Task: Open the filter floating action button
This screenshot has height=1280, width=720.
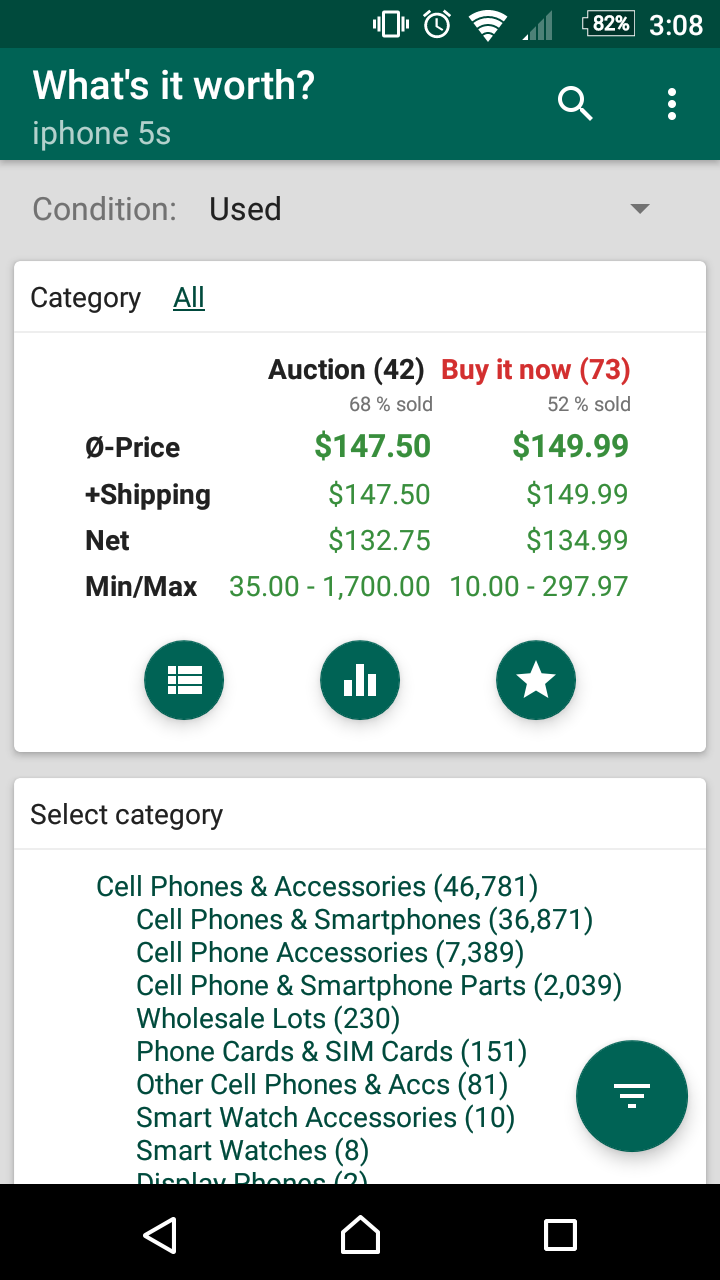Action: [632, 1096]
